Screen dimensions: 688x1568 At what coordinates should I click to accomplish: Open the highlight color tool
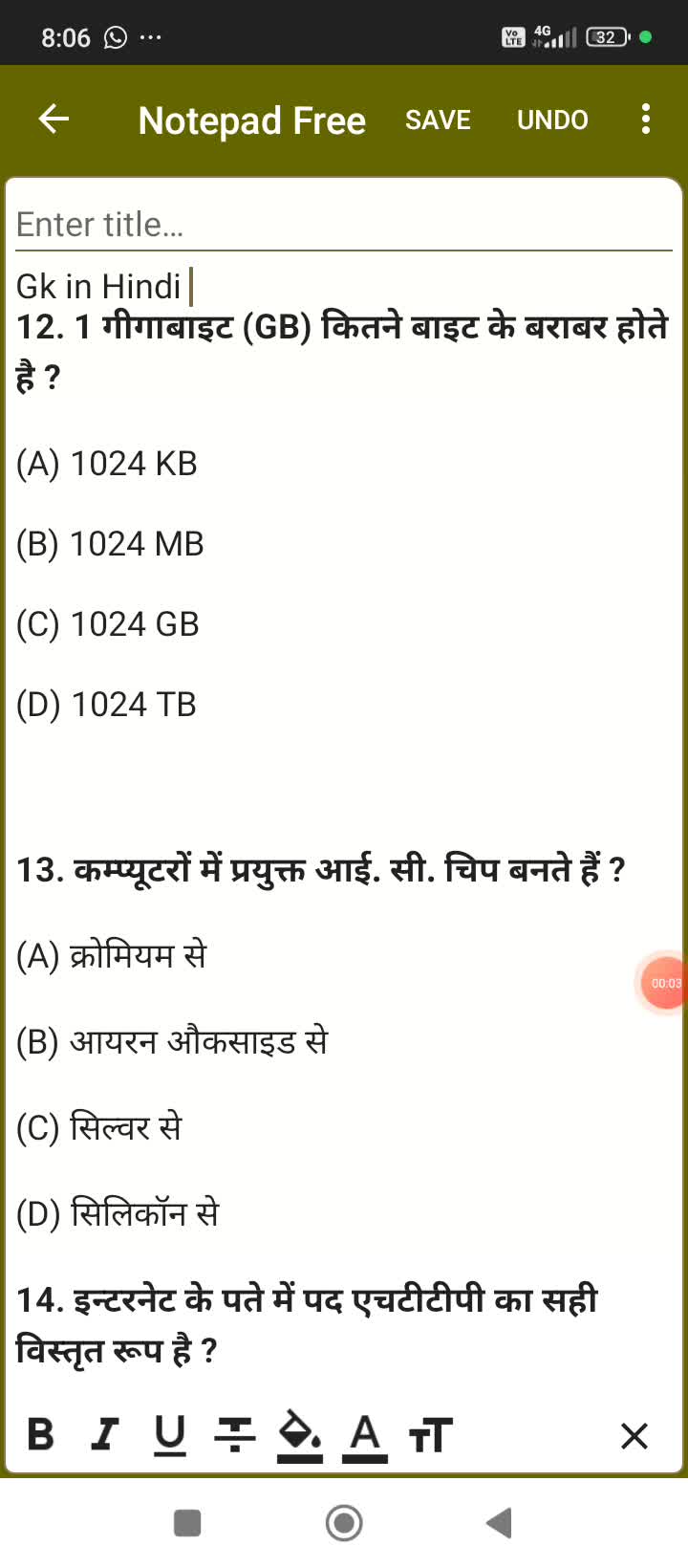(x=298, y=1435)
